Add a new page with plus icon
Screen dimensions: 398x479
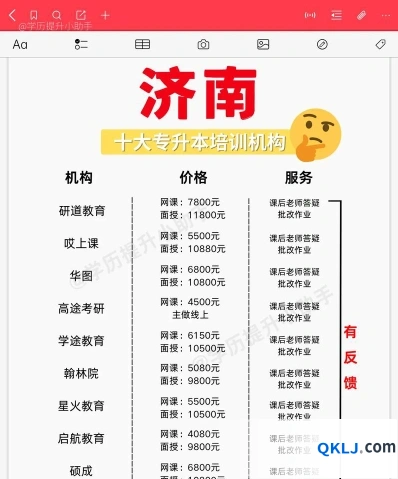pos(105,15)
